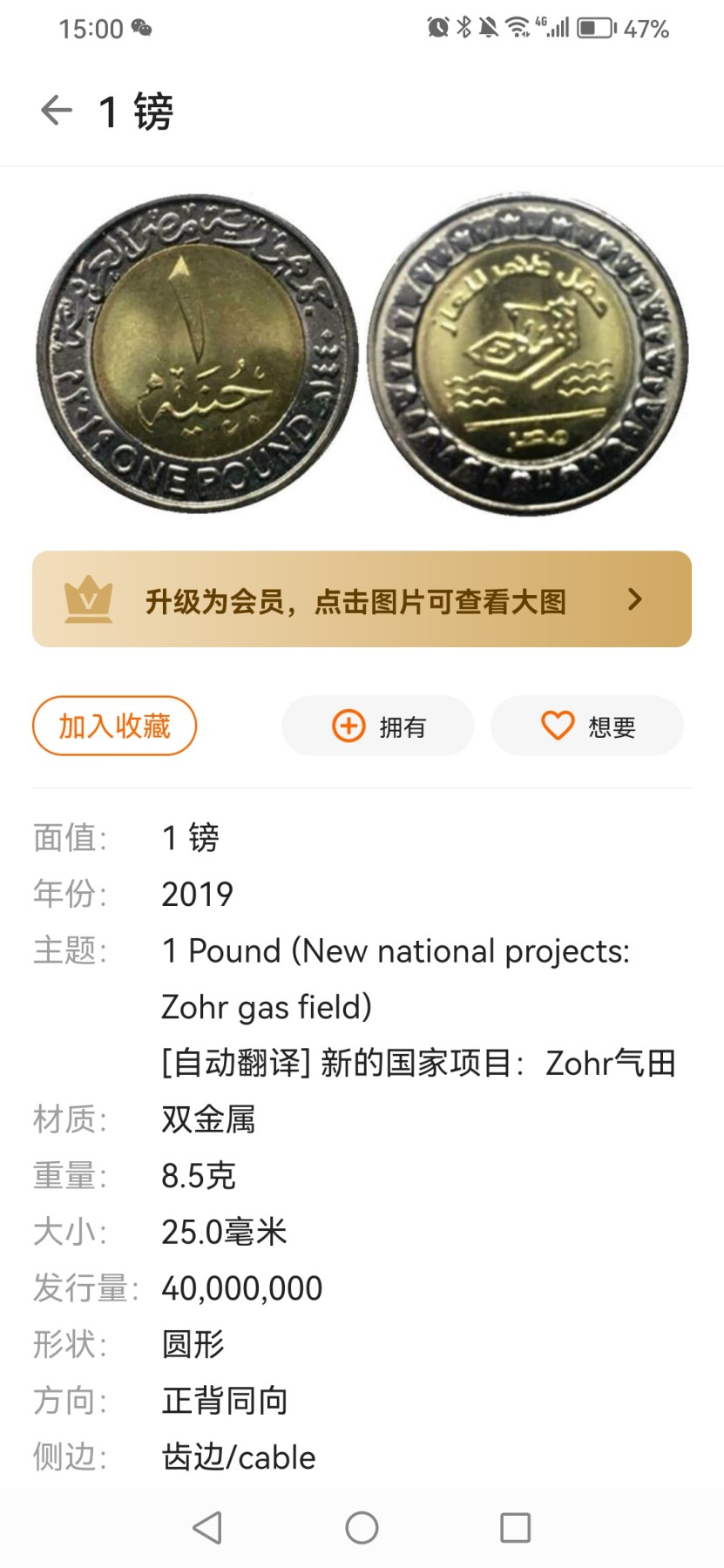724x1568 pixels.
Task: Tap 加入收藏 to add to collection
Action: [114, 726]
